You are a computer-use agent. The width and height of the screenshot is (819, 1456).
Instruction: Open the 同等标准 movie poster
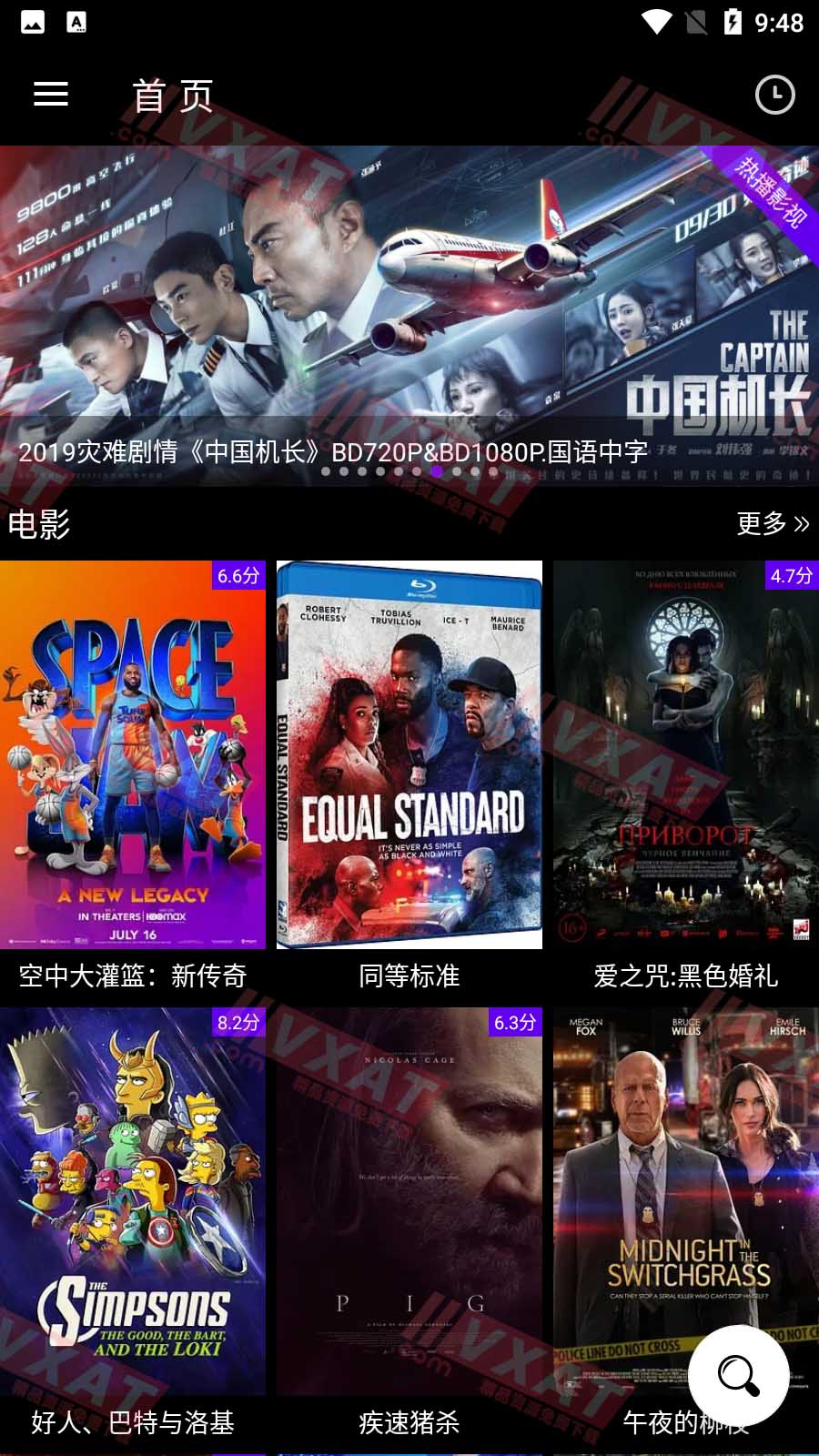pos(409,755)
